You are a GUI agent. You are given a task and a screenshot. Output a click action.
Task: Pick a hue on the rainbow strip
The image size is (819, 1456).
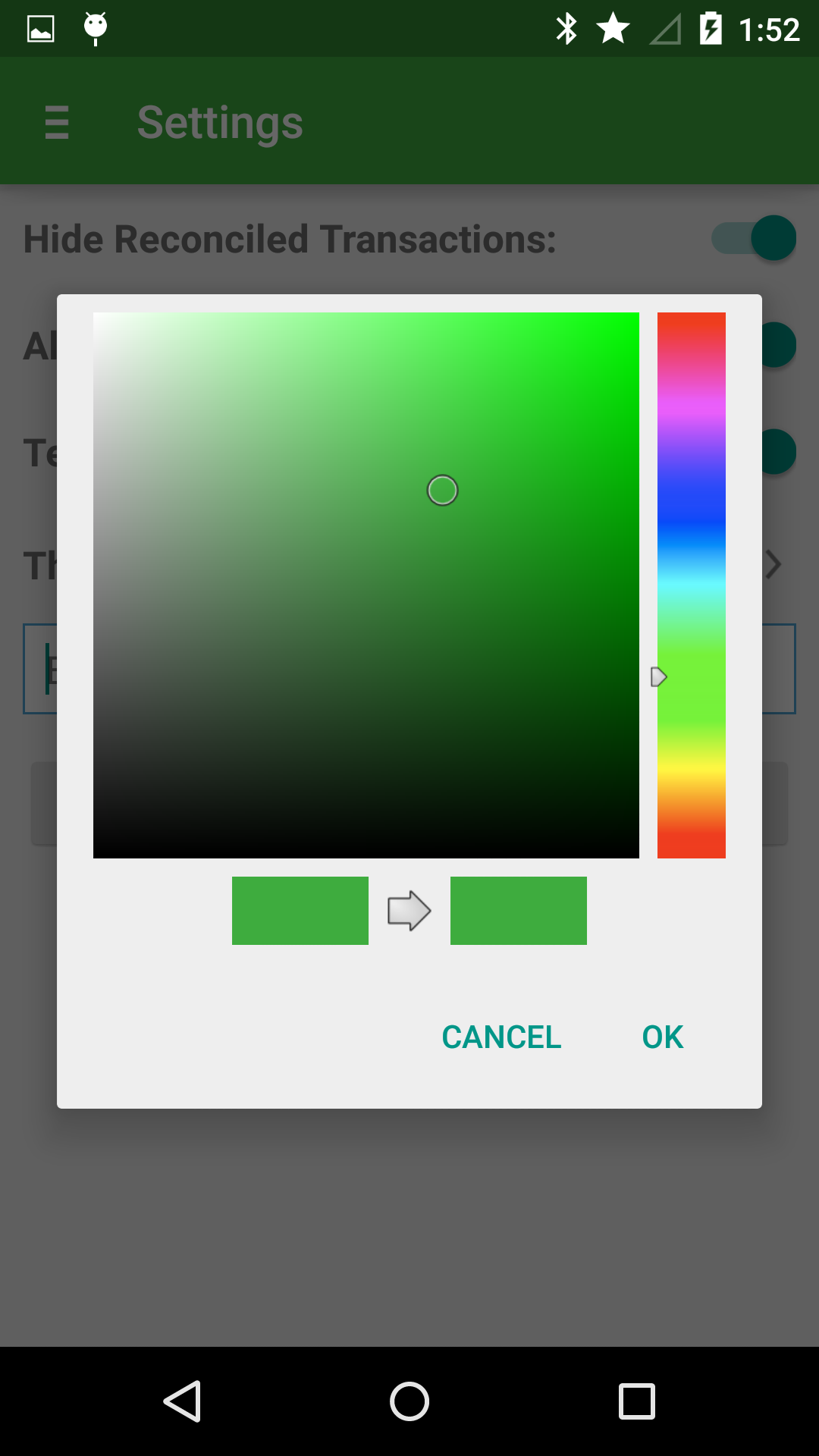pos(691,585)
